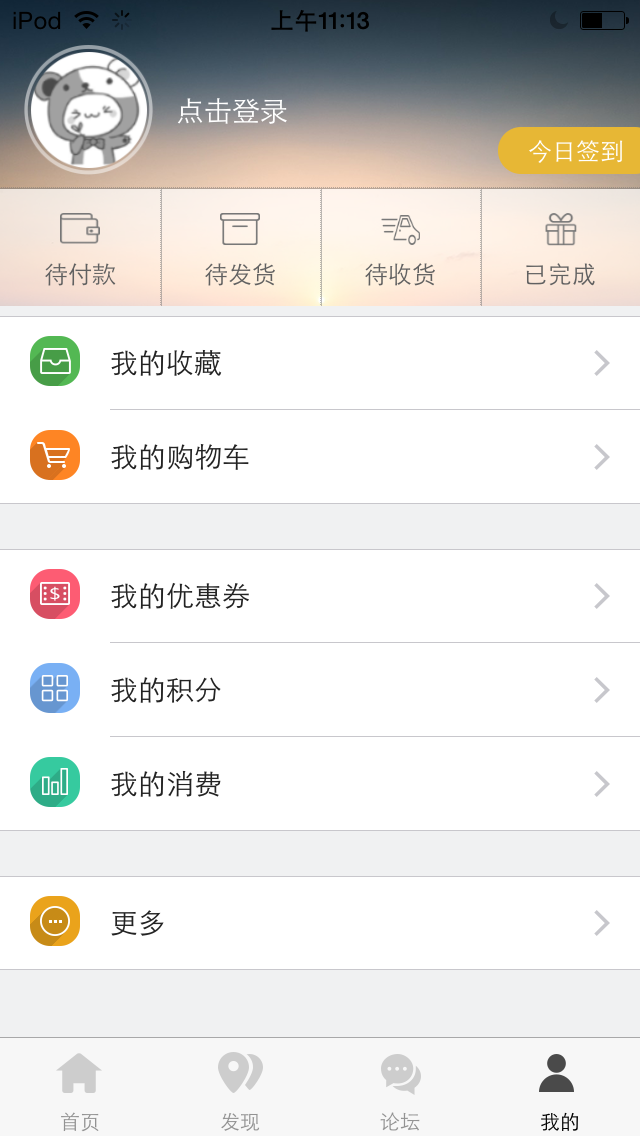Tap the 今日签到 check-in button
The width and height of the screenshot is (640, 1136).
(x=572, y=151)
